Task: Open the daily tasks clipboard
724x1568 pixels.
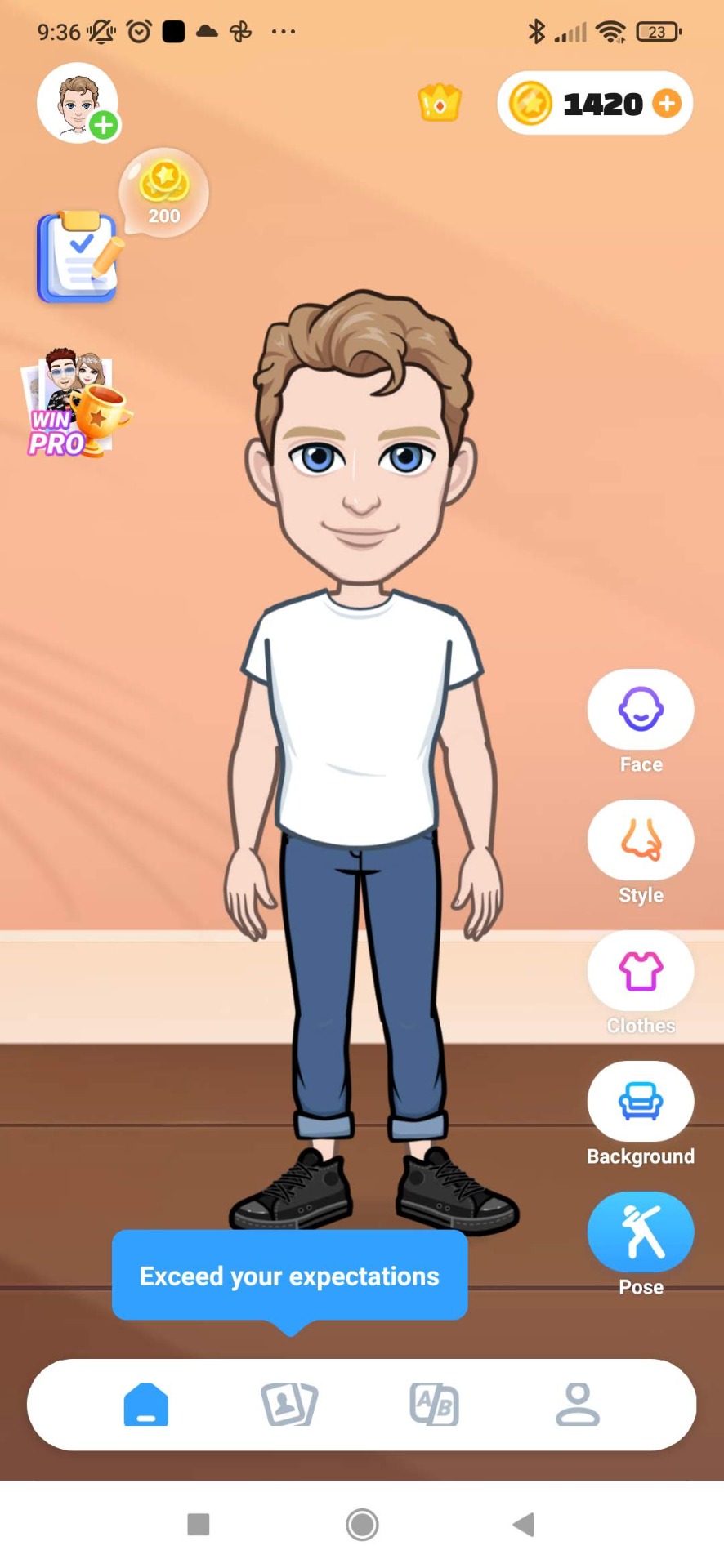Action: coord(77,257)
